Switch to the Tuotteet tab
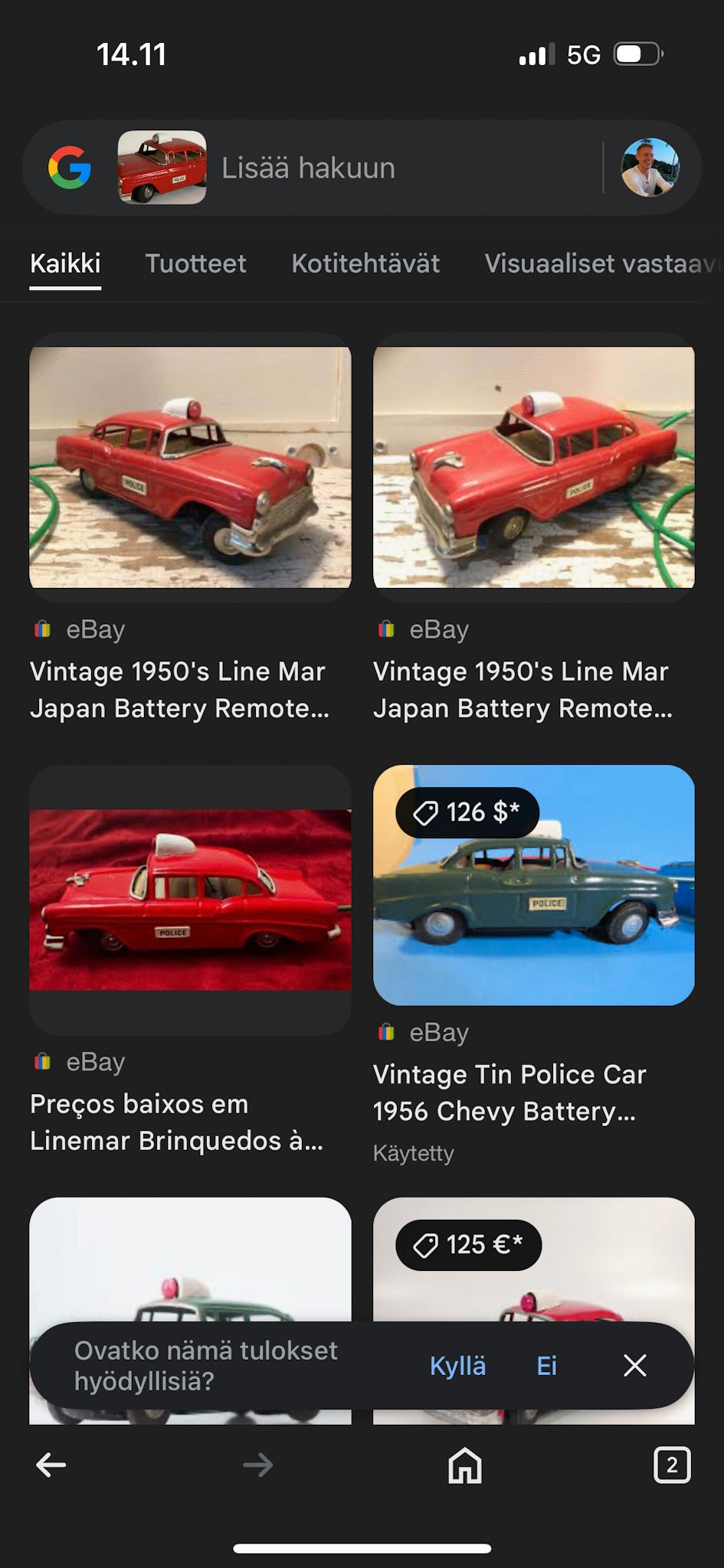This screenshot has height=1568, width=724. (x=195, y=263)
